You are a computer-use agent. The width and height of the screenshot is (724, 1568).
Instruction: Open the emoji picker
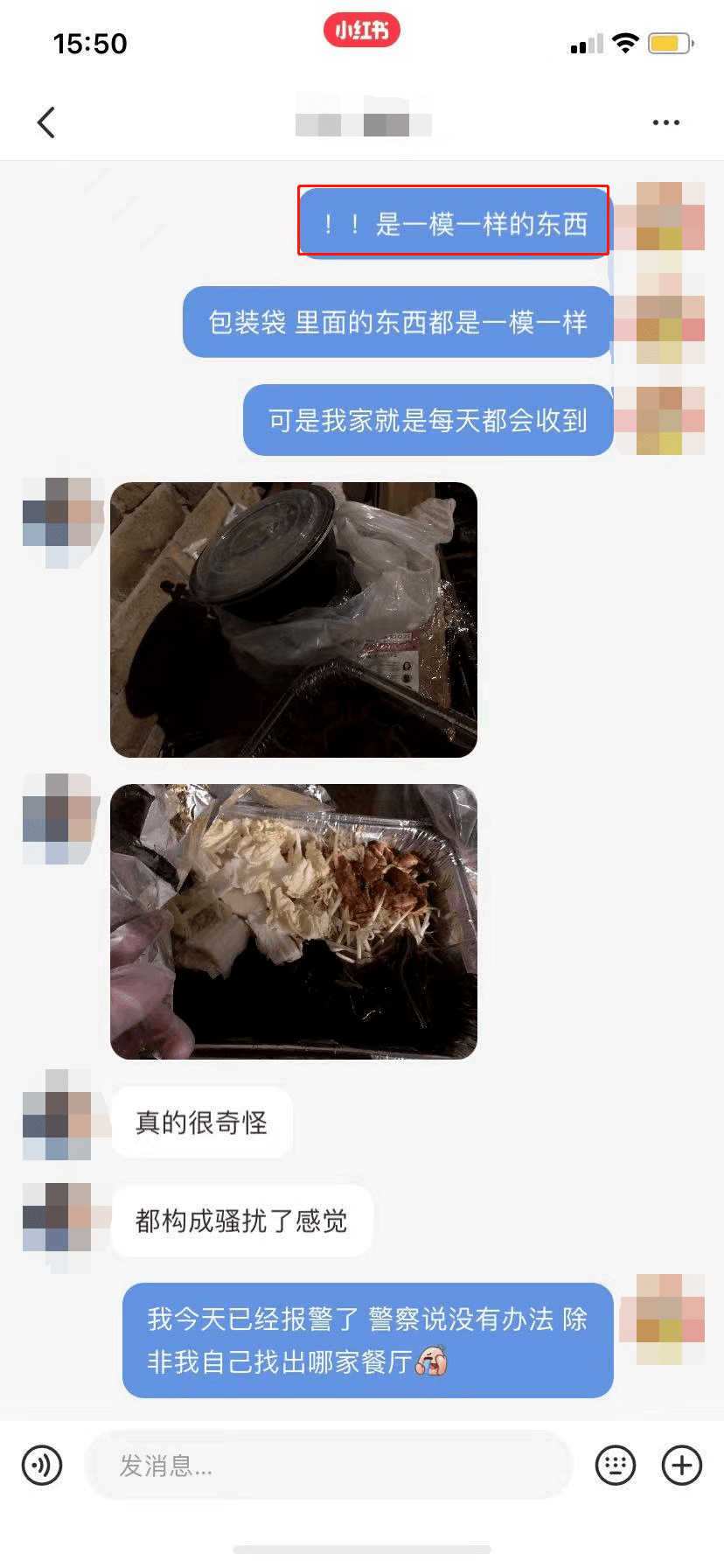pos(615,1465)
